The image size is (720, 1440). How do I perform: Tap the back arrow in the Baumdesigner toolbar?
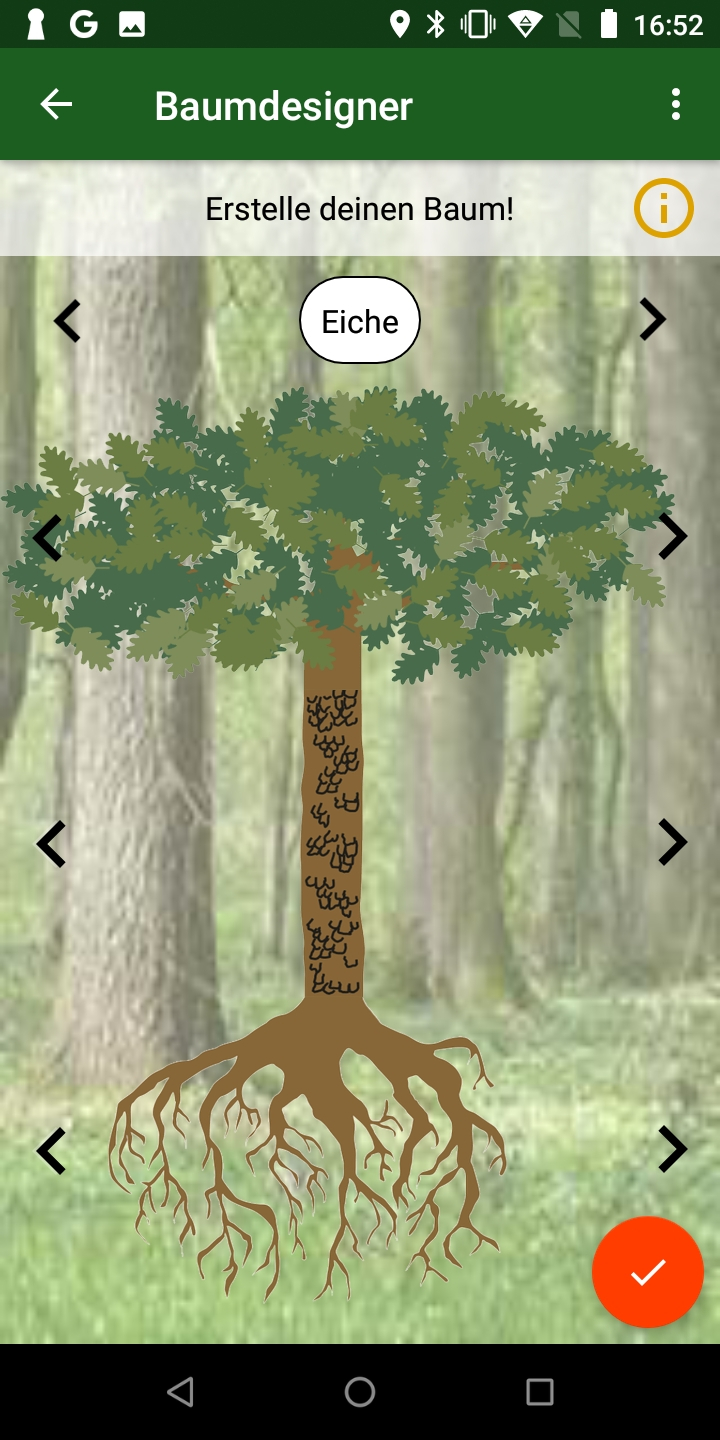[56, 103]
